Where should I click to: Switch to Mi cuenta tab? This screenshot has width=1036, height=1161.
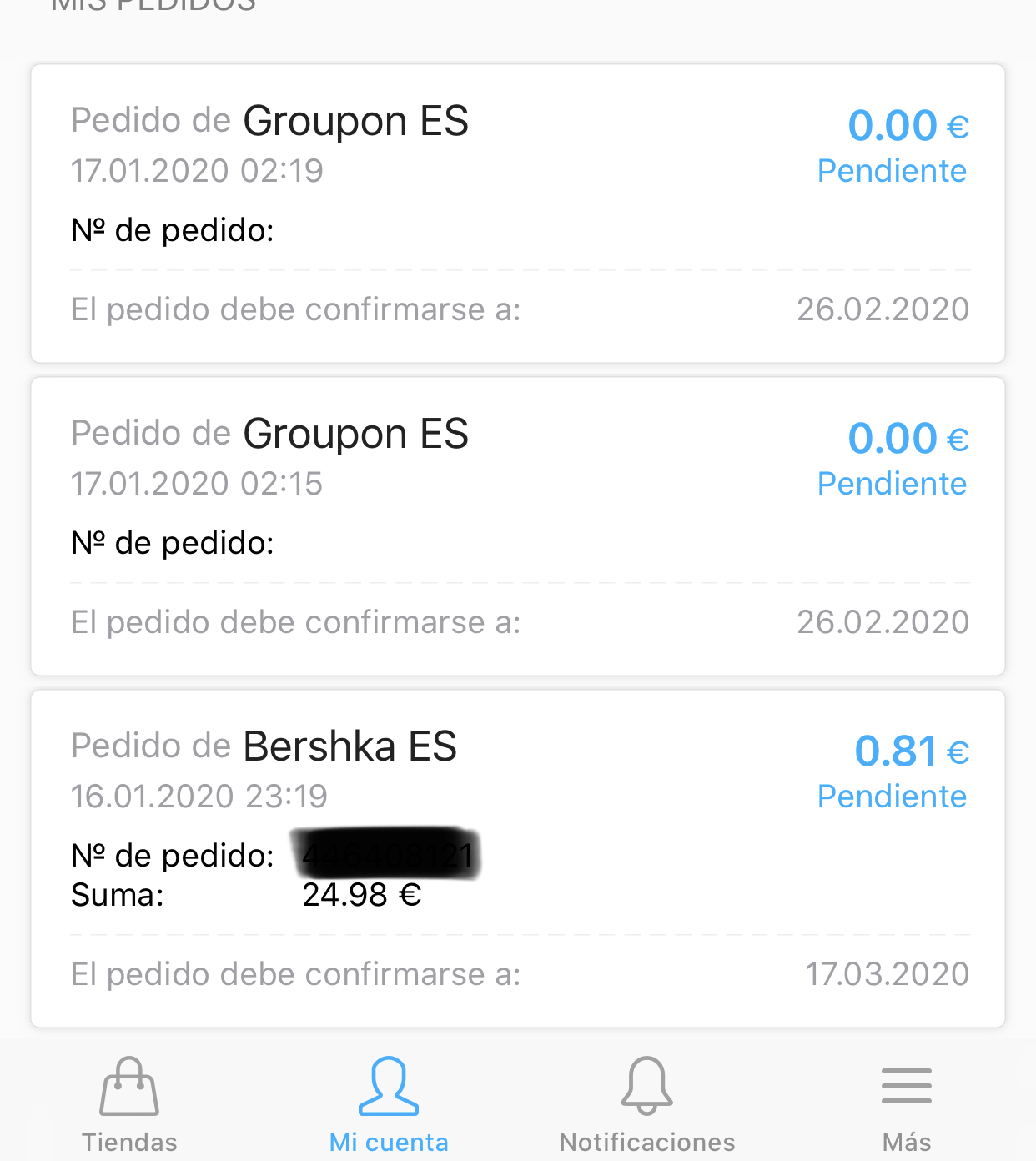(x=389, y=1103)
